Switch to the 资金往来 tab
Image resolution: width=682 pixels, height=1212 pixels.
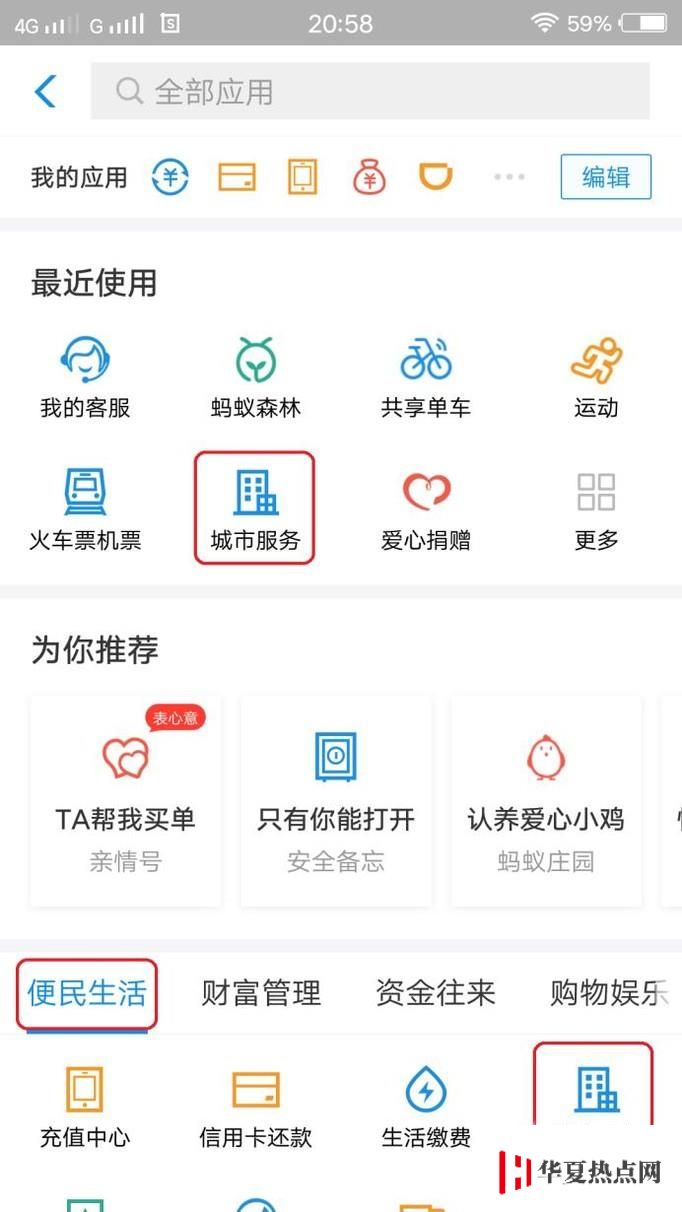click(435, 993)
